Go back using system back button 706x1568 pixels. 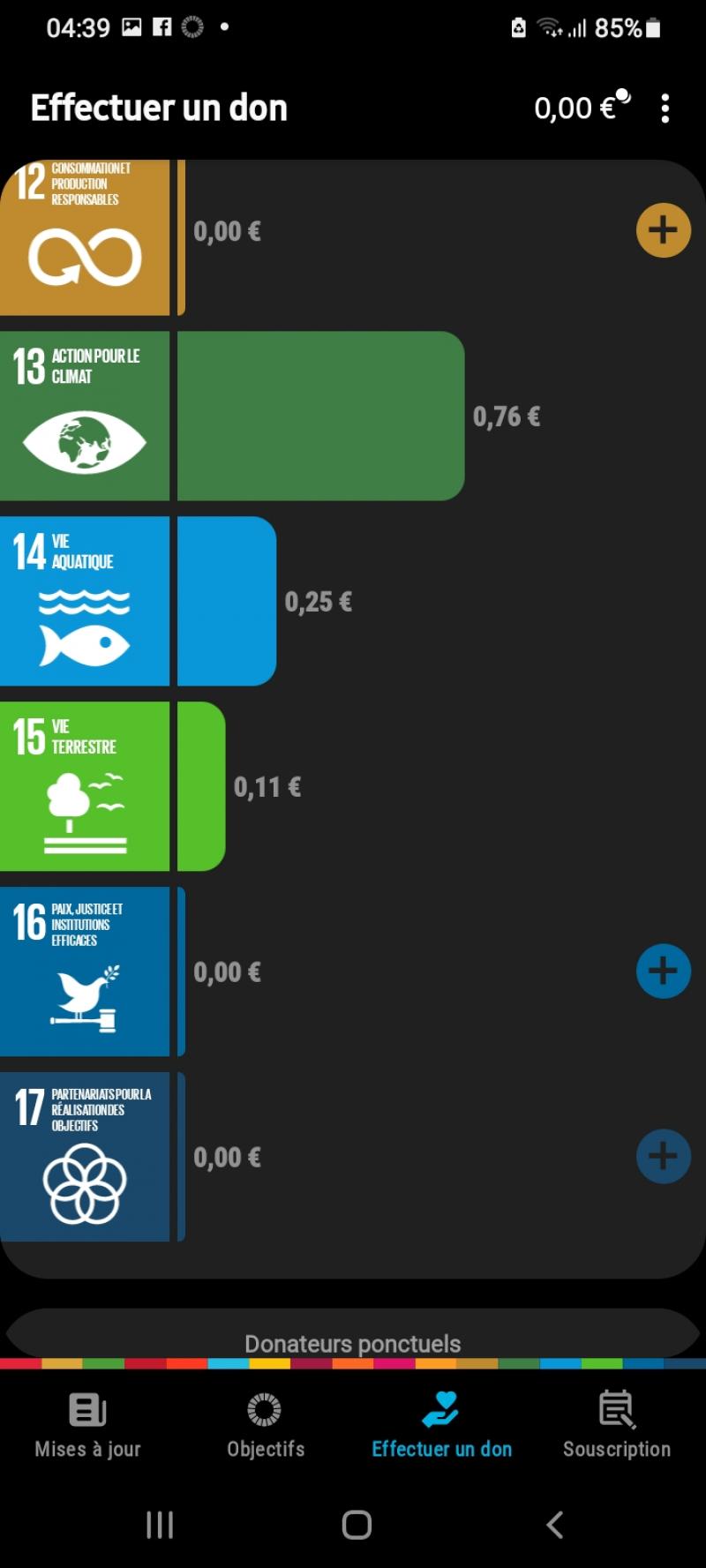(x=554, y=1524)
